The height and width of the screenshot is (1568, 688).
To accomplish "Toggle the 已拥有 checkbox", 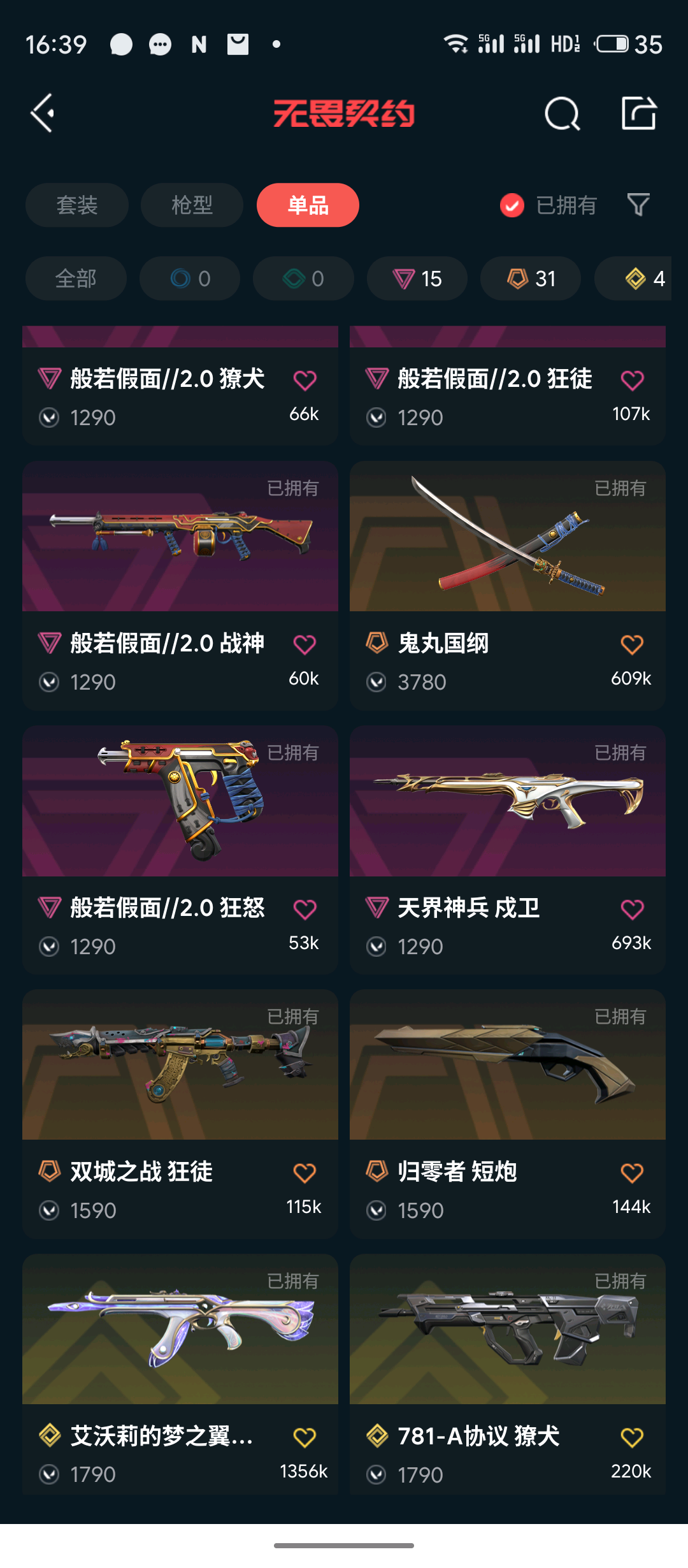I will click(512, 205).
